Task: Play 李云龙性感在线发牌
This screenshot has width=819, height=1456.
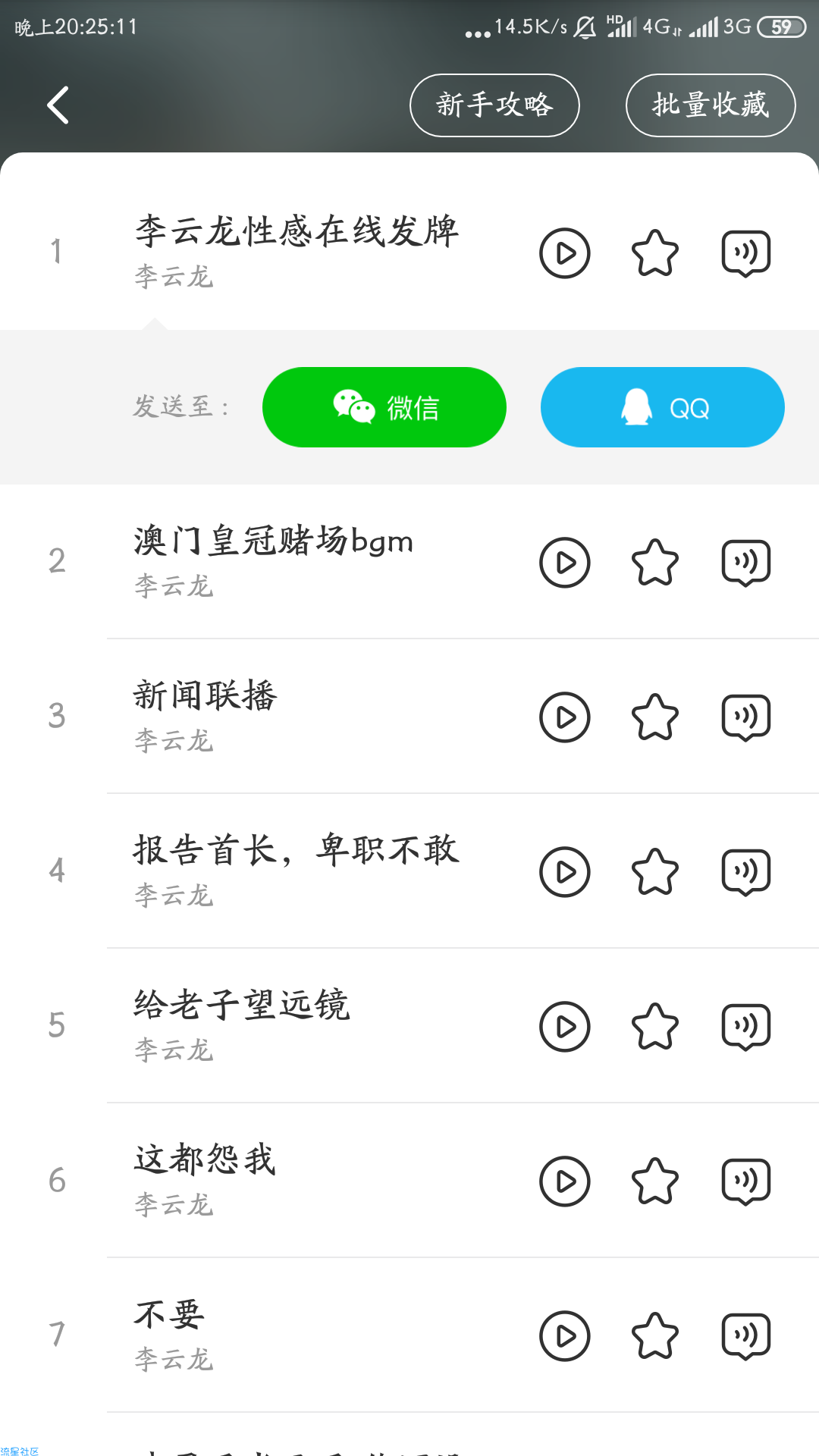Action: tap(565, 253)
